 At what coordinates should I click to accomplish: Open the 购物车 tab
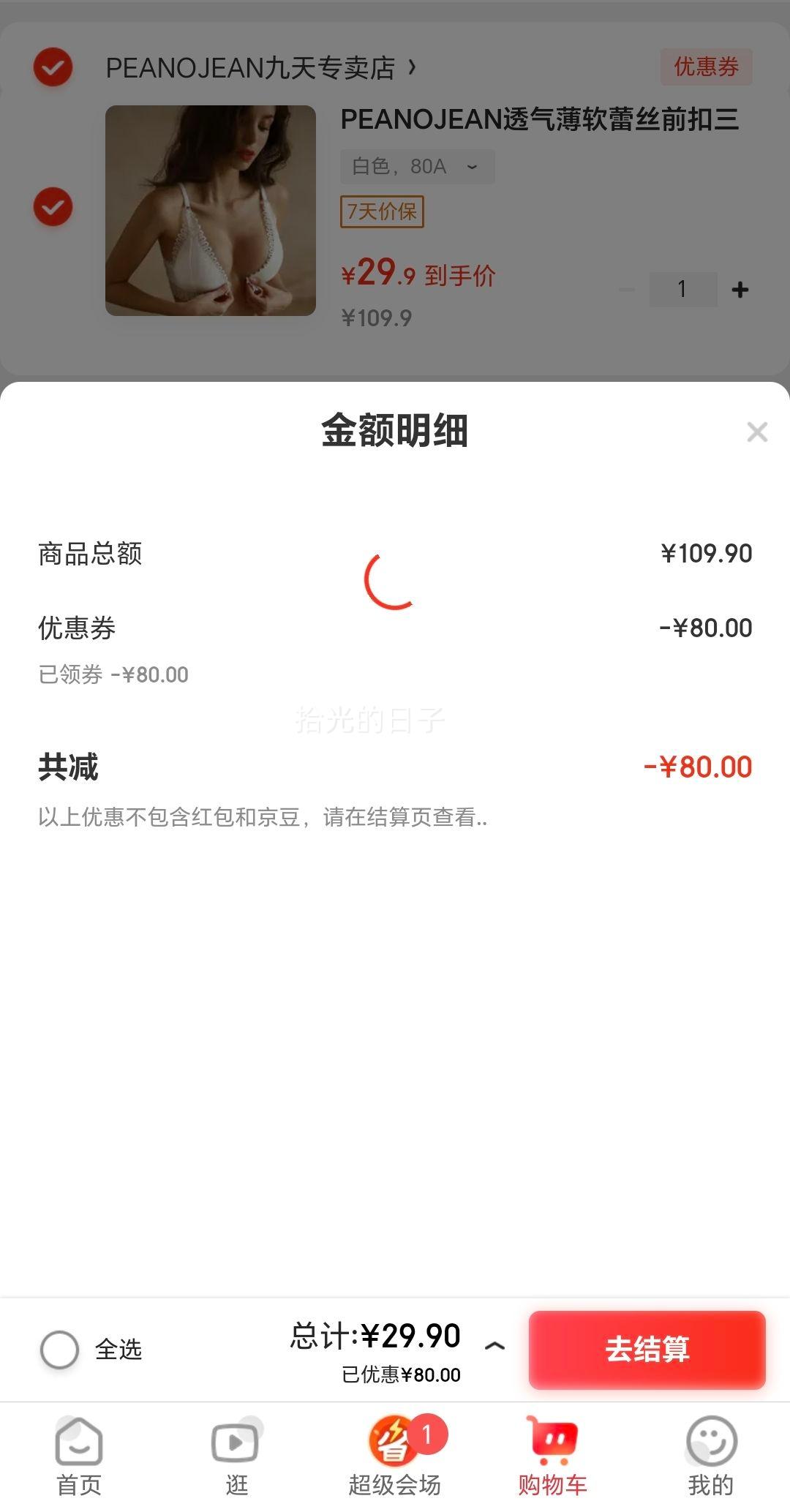coord(553,1456)
